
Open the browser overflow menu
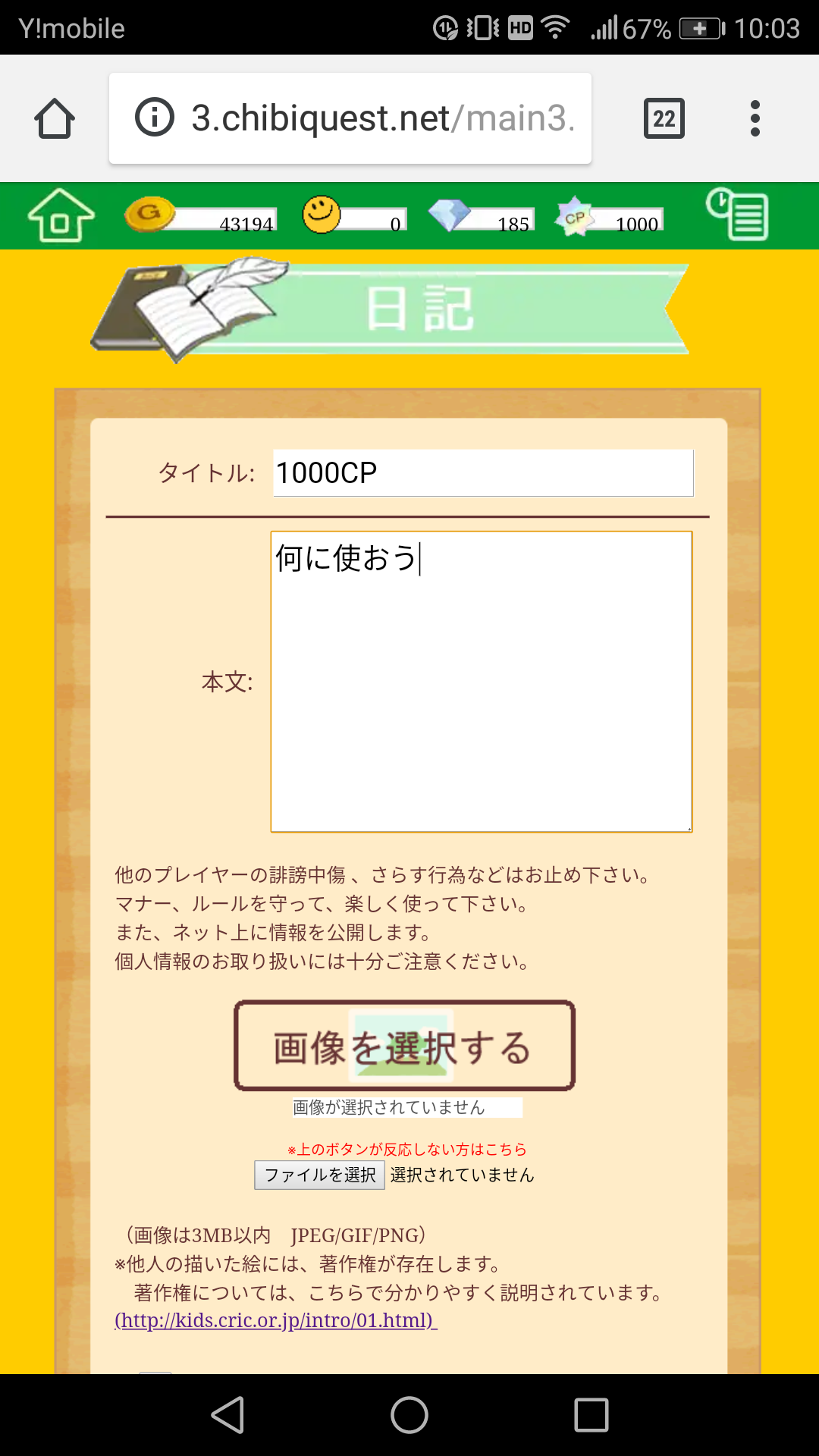[x=755, y=118]
